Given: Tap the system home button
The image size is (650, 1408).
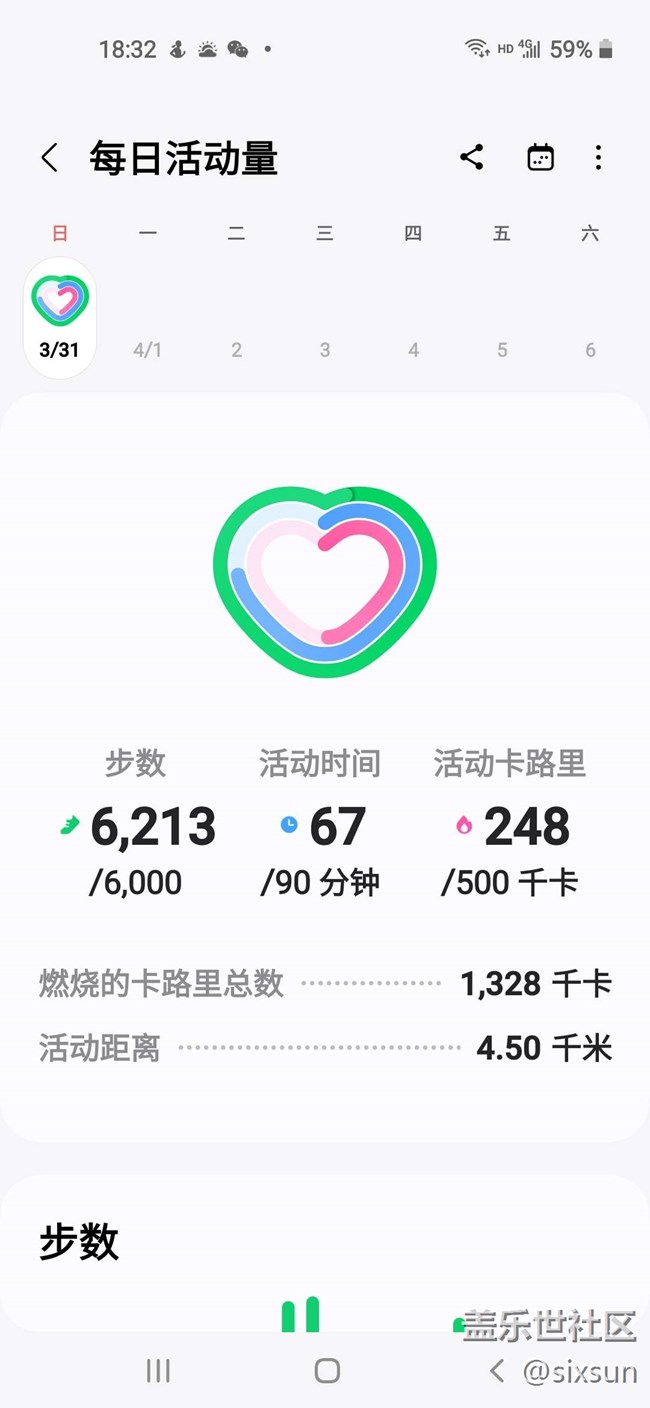Looking at the screenshot, I should [327, 1370].
